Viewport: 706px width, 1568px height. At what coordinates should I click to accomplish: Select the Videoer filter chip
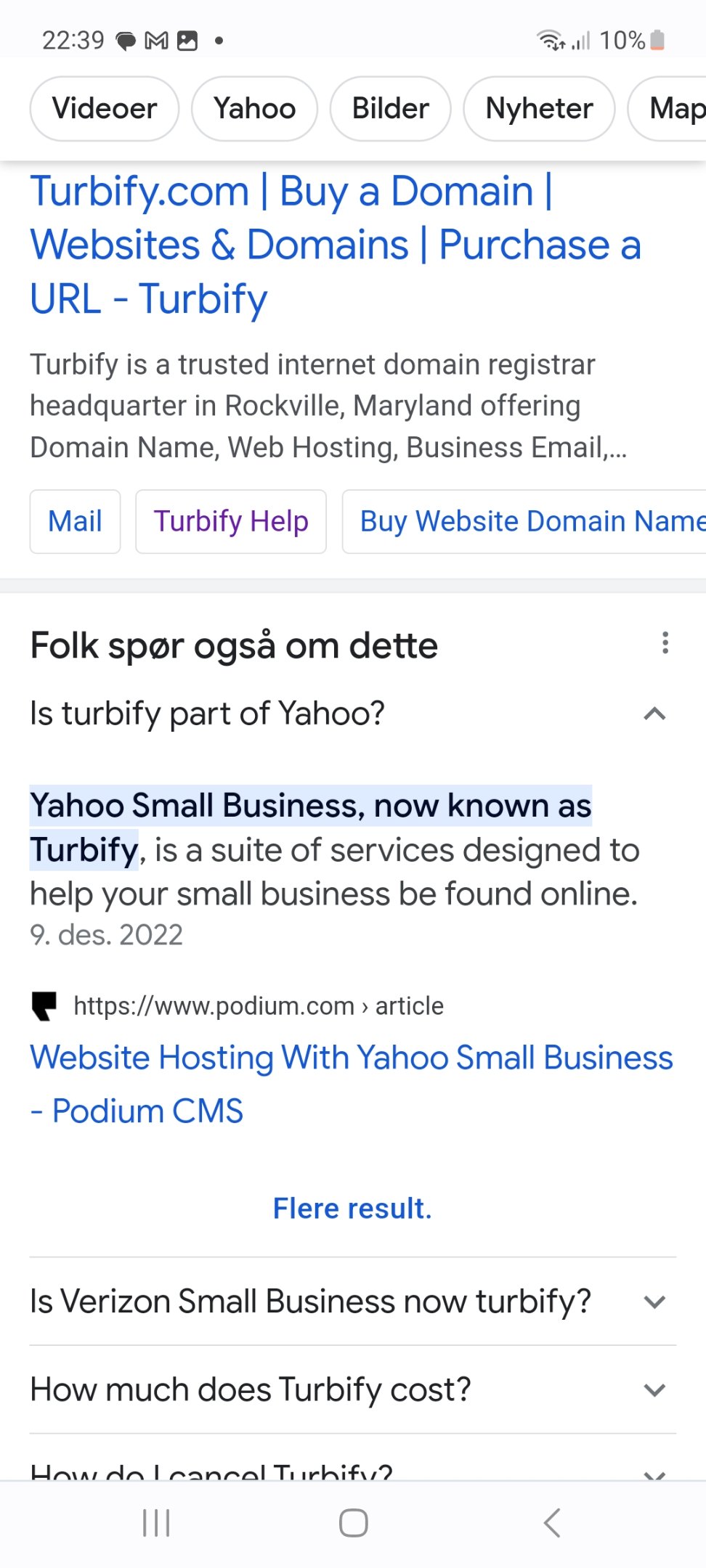coord(104,109)
